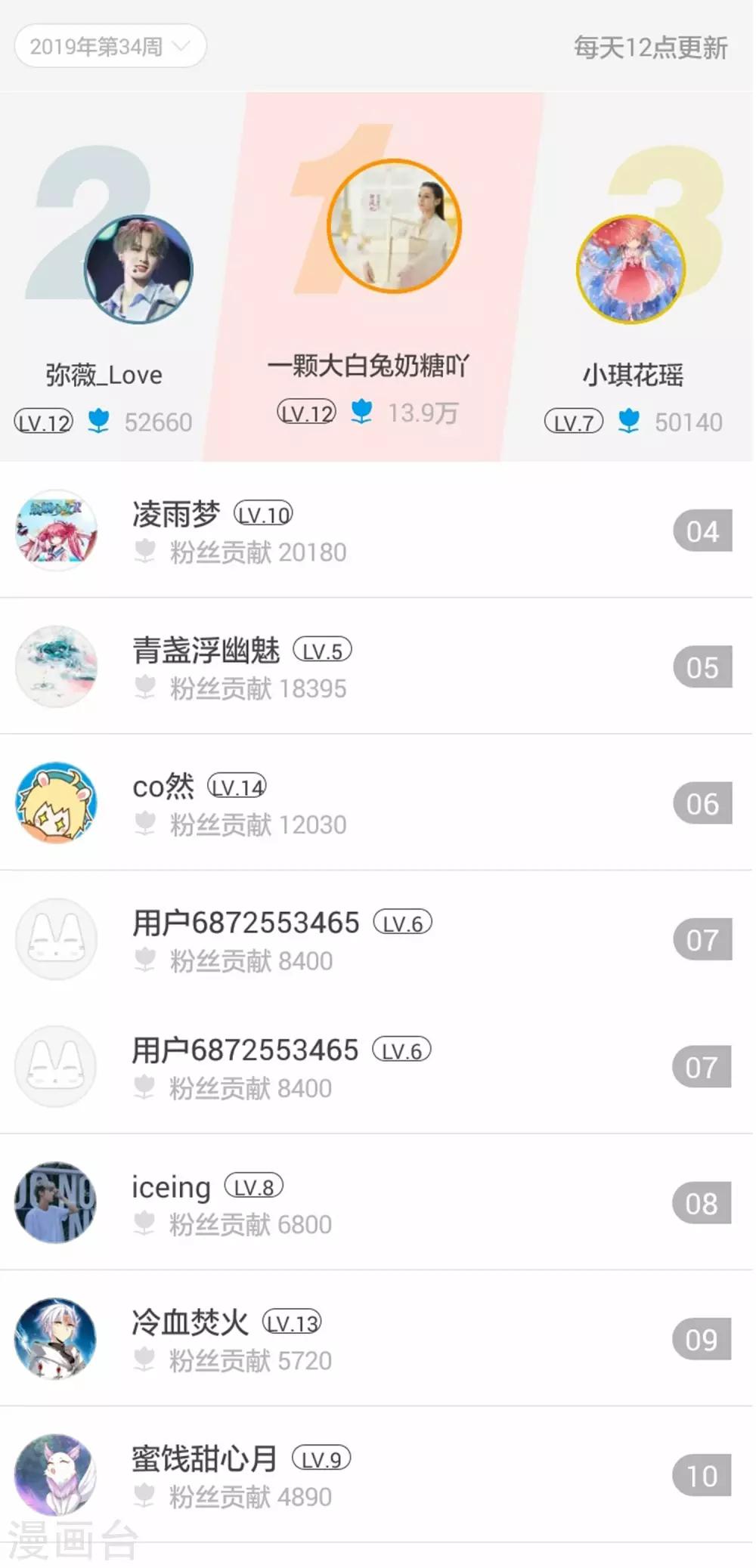Select the 青盏浮幽魅 fan row
Viewport: 756px width, 1568px height.
click(x=376, y=667)
